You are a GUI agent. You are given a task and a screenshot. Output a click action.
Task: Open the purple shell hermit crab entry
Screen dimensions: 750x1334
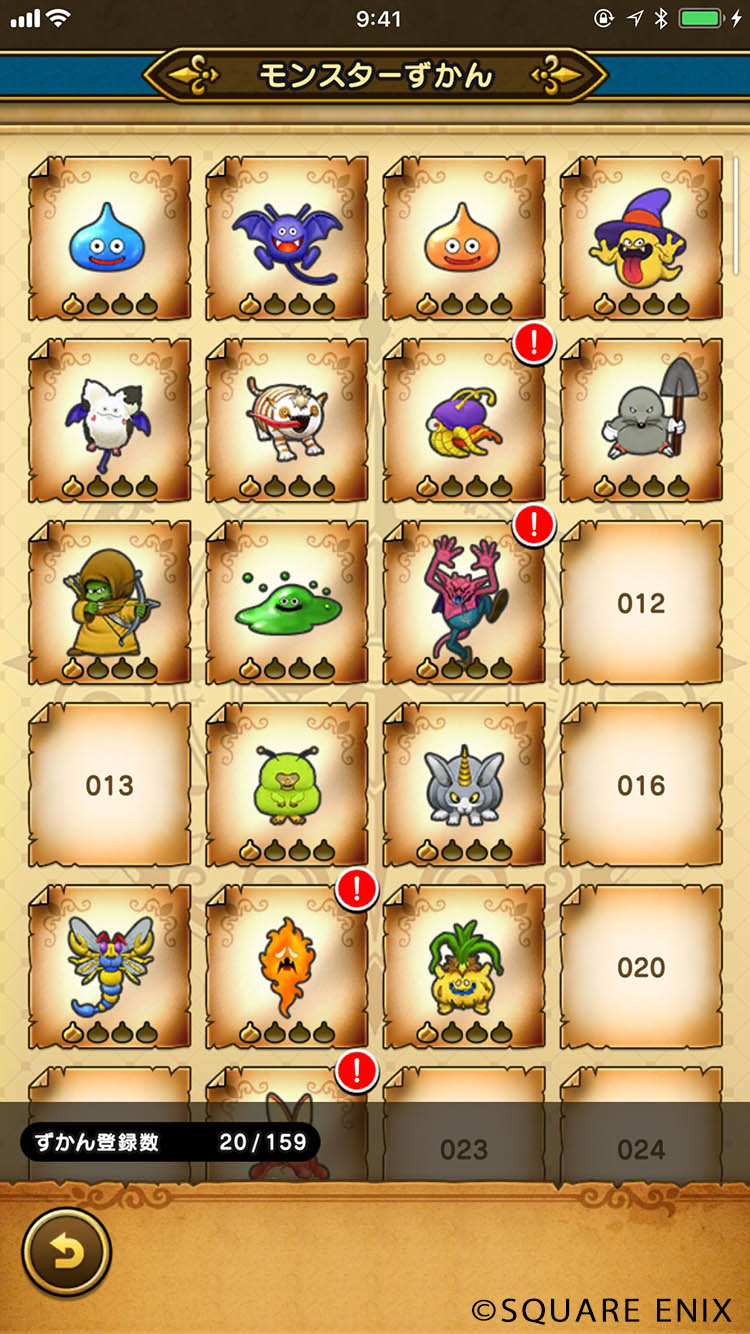[x=464, y=420]
